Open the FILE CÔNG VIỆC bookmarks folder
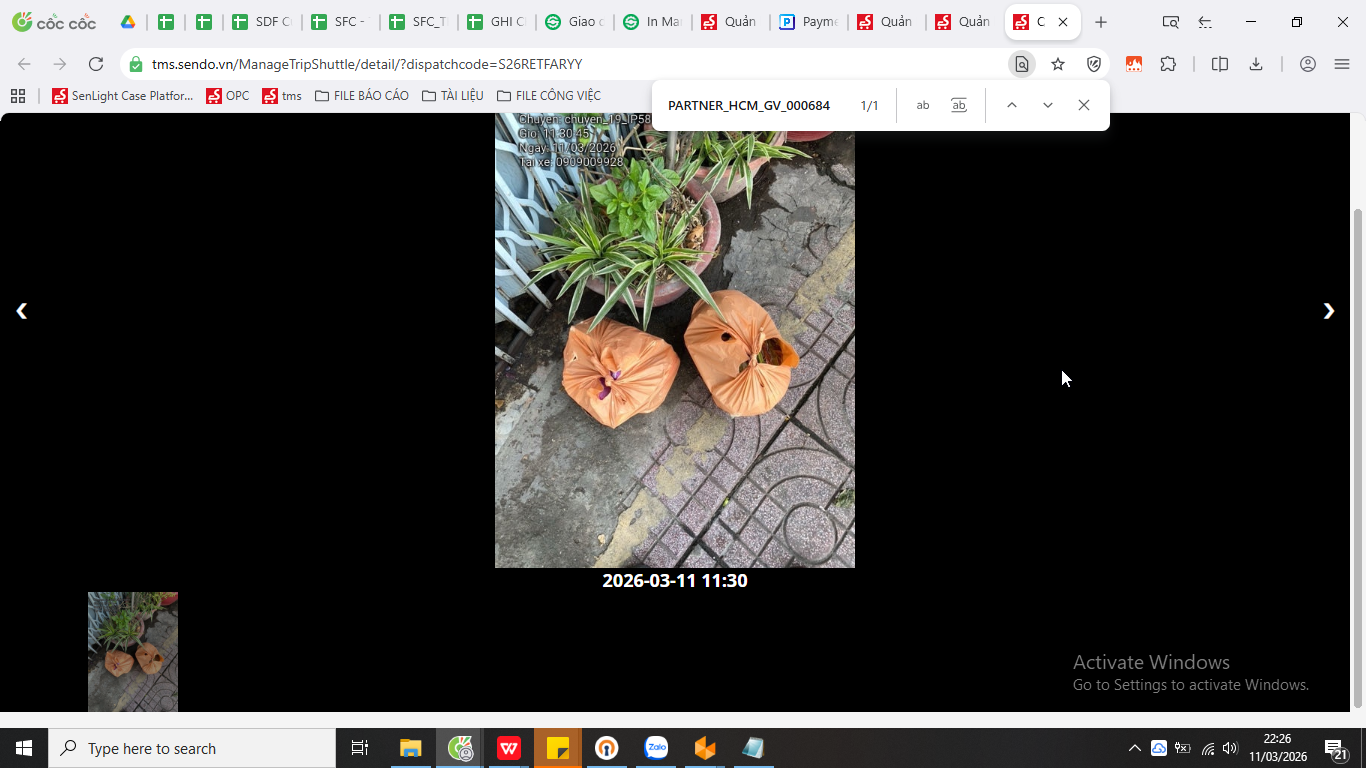The height and width of the screenshot is (768, 1366). [x=548, y=96]
